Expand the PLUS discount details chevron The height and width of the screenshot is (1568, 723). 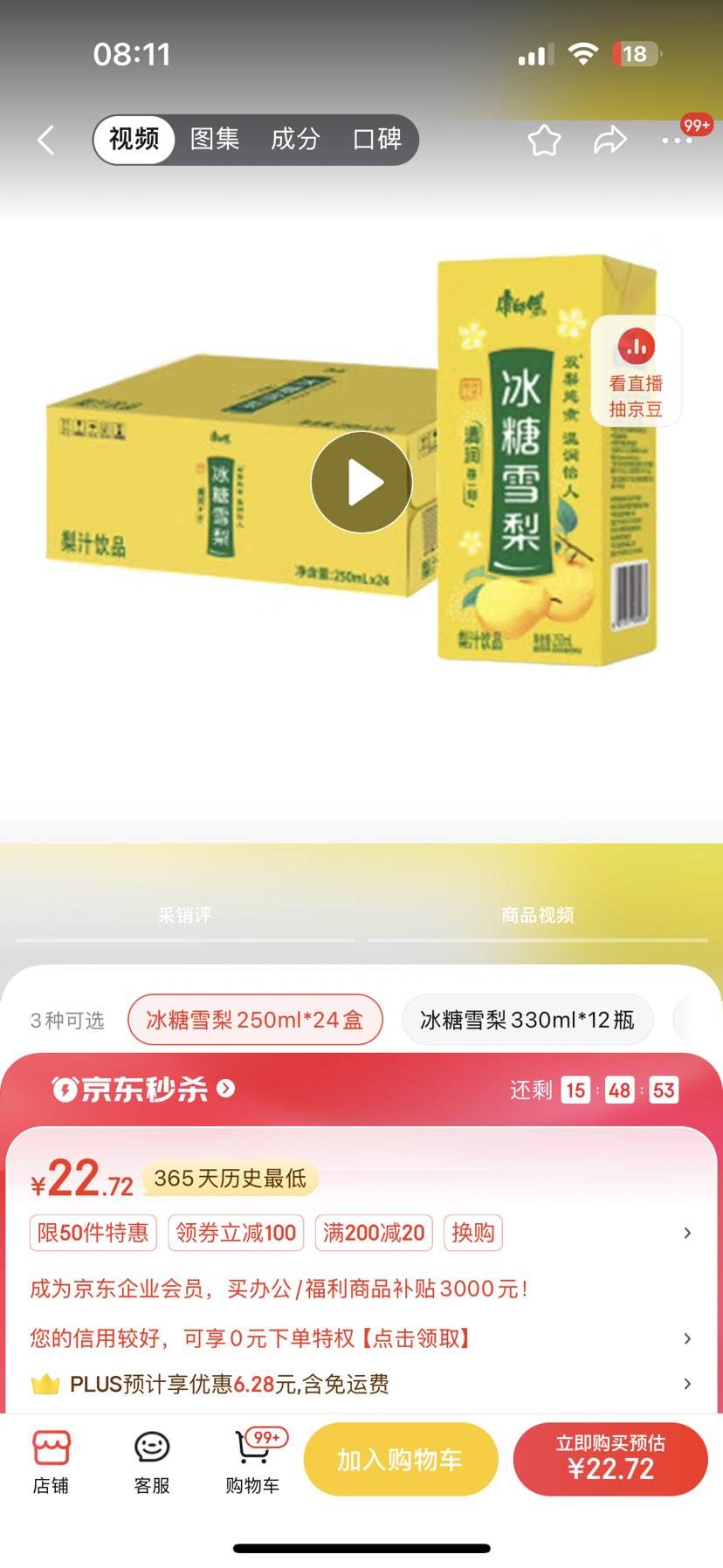pyautogui.click(x=689, y=1384)
